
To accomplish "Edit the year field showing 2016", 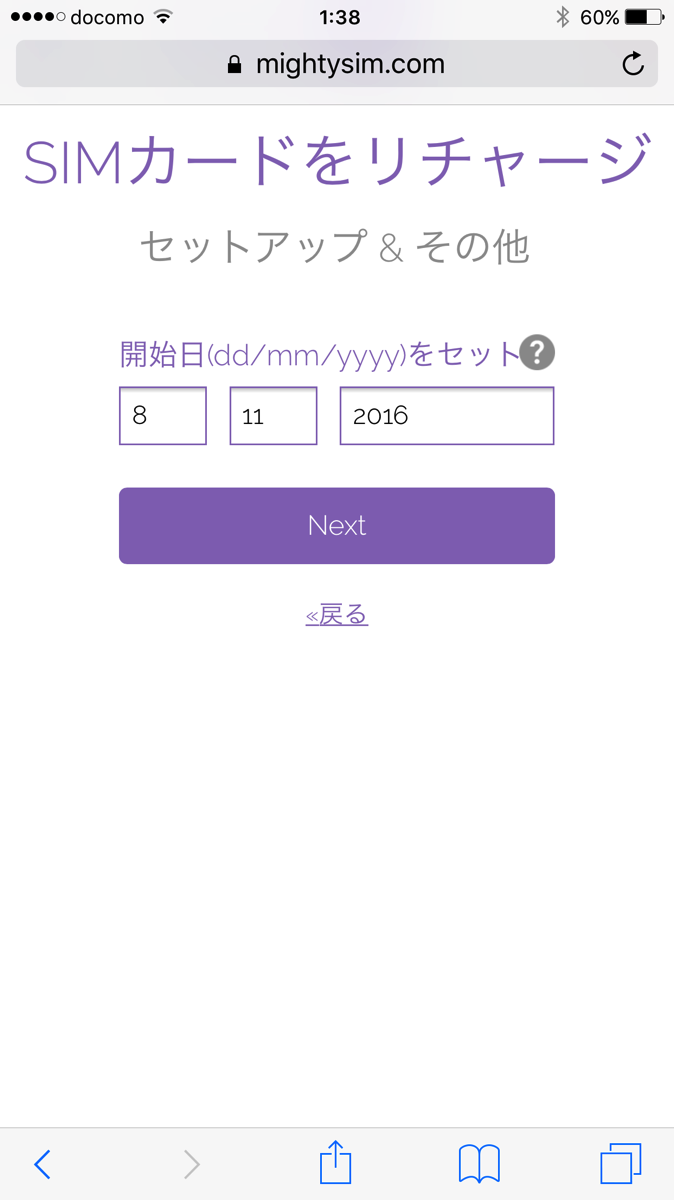I will [447, 416].
